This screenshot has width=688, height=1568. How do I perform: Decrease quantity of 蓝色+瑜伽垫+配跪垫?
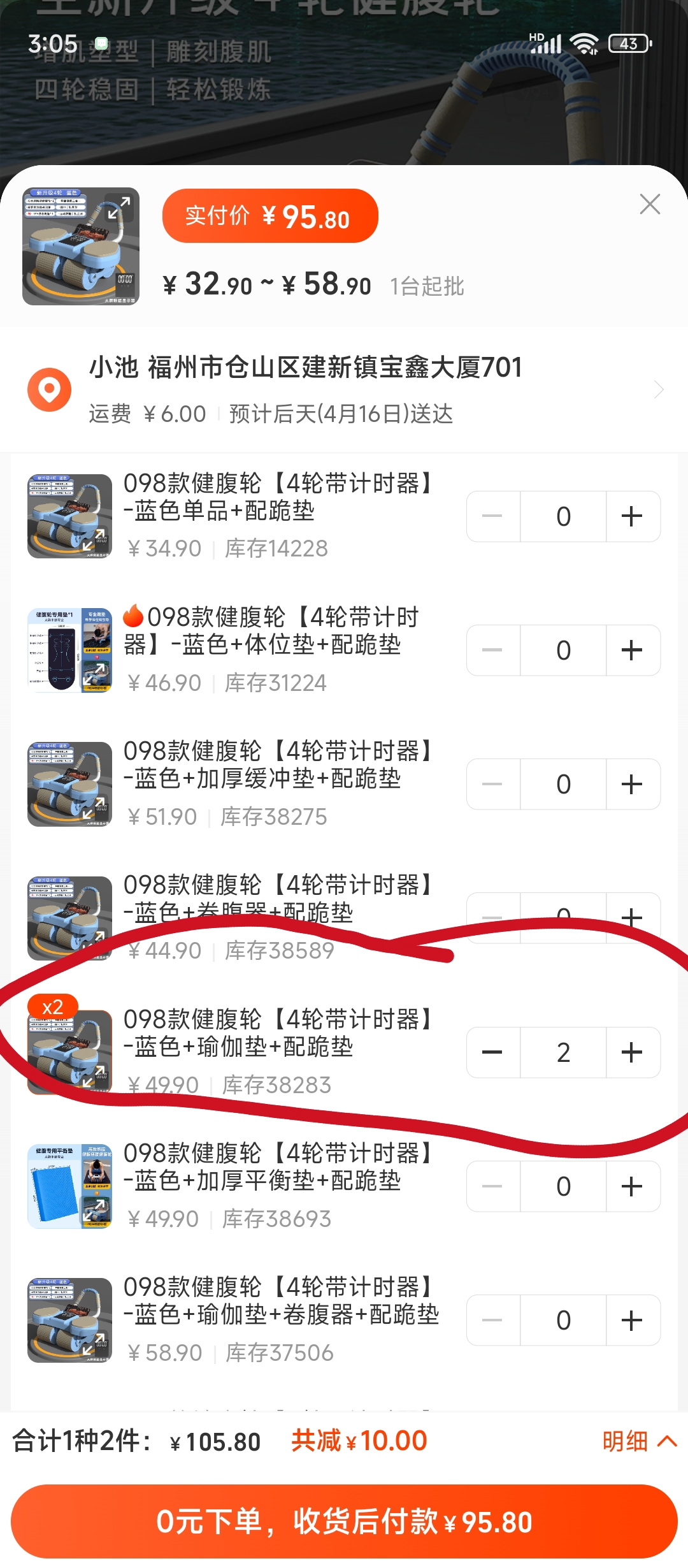(492, 1052)
